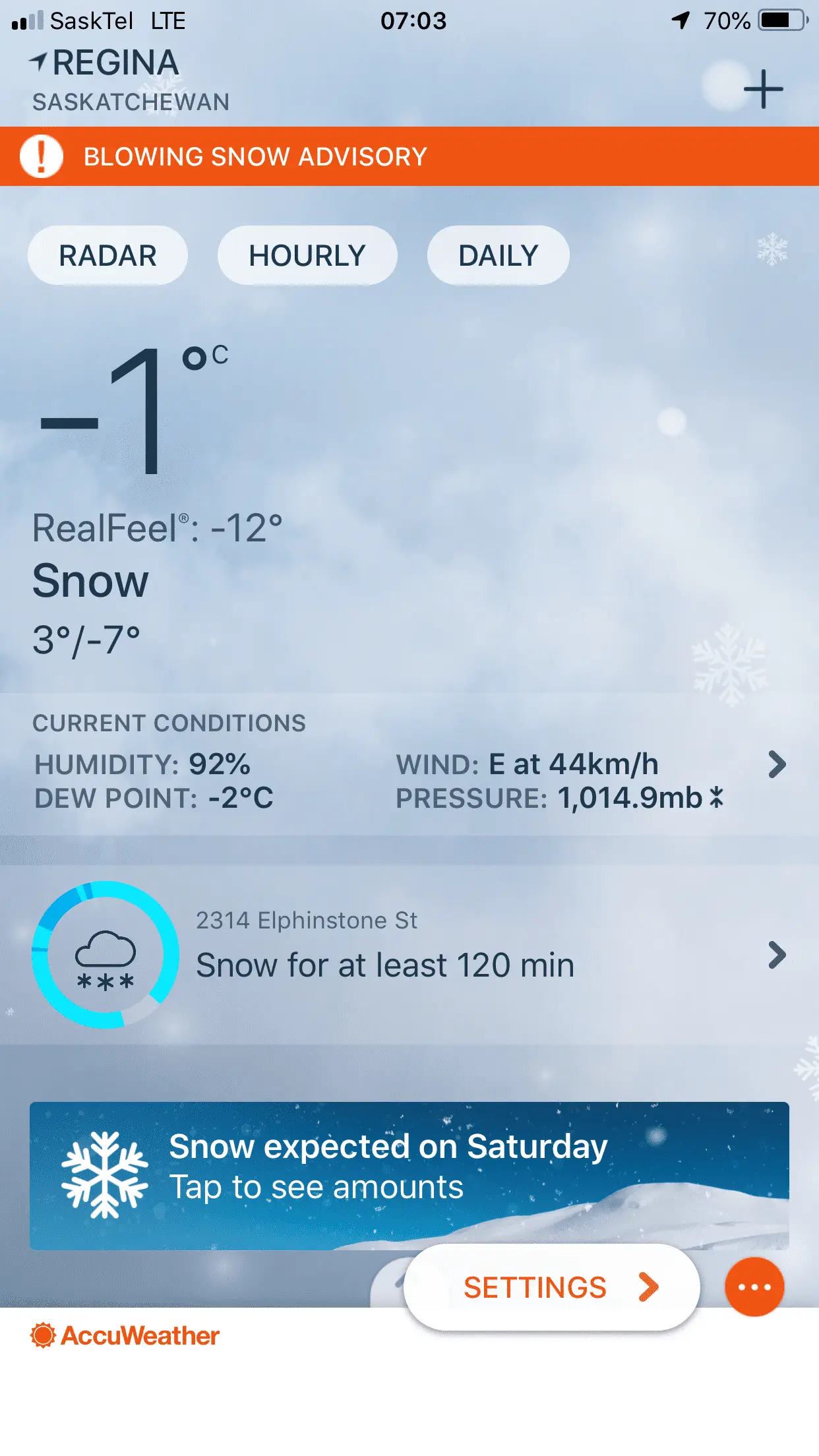Add a new location with plus icon
Screen dimensions: 819x1456
coord(763,89)
